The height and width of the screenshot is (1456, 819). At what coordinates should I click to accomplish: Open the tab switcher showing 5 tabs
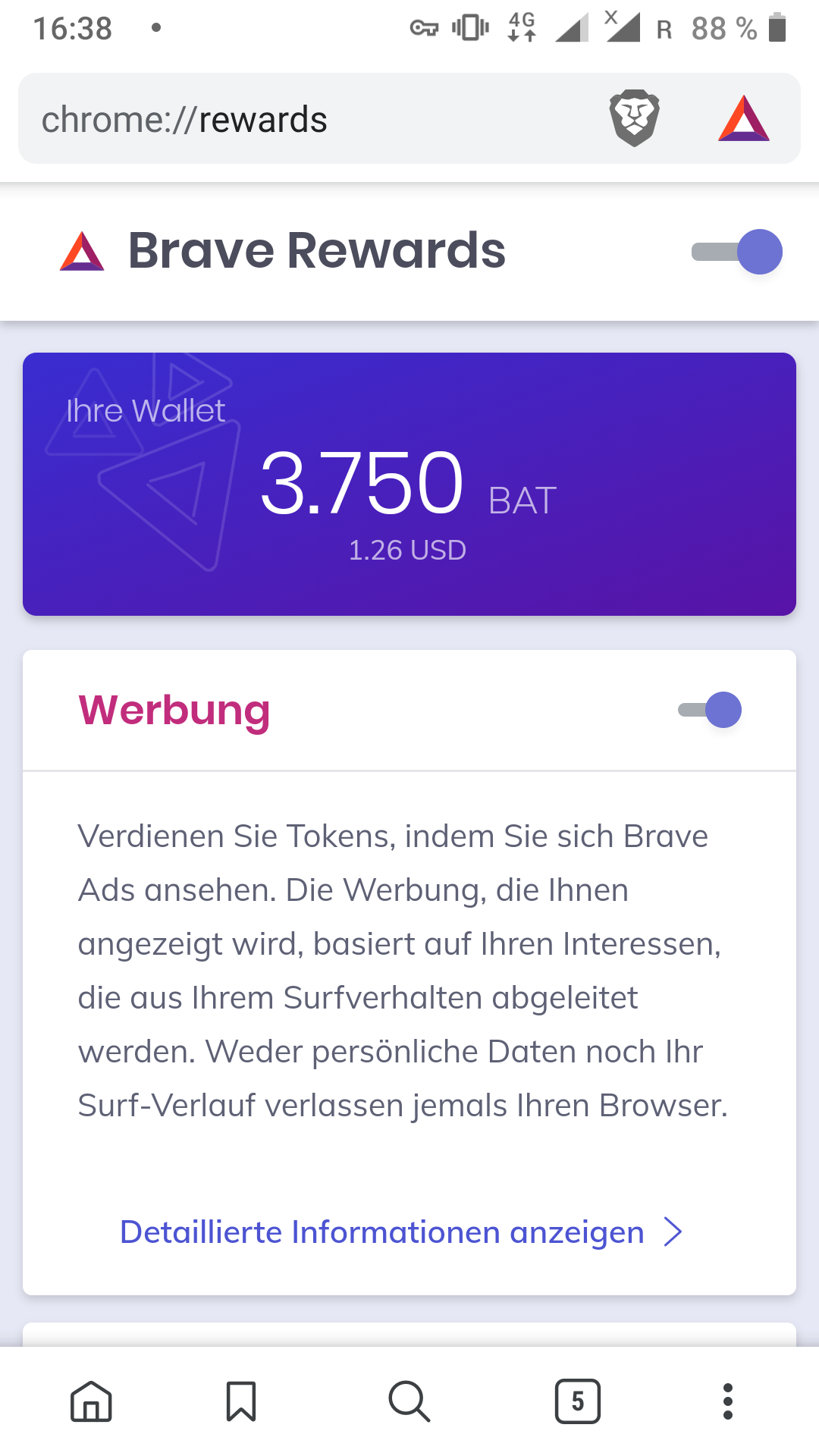tap(577, 1401)
